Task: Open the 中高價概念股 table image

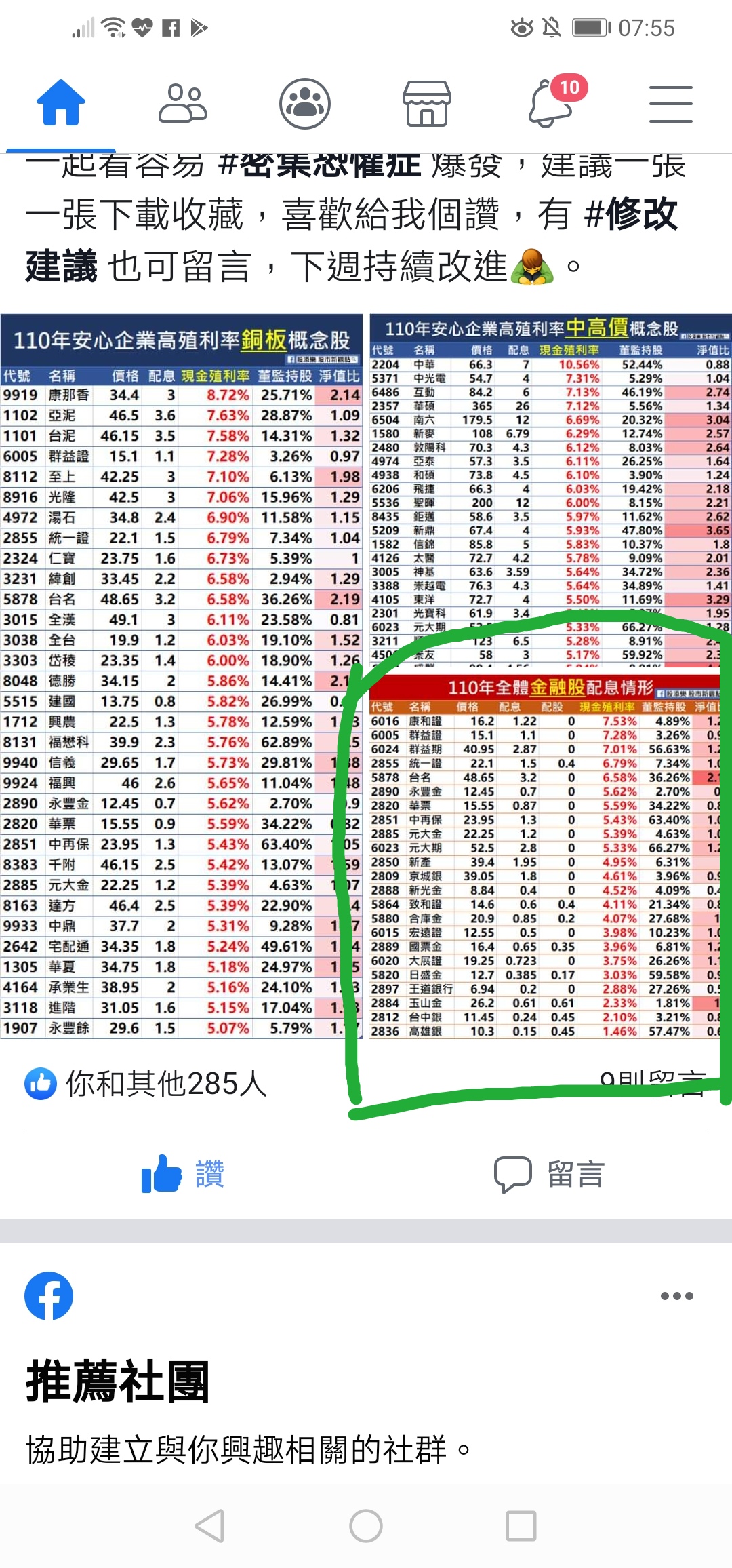Action: 550,488
